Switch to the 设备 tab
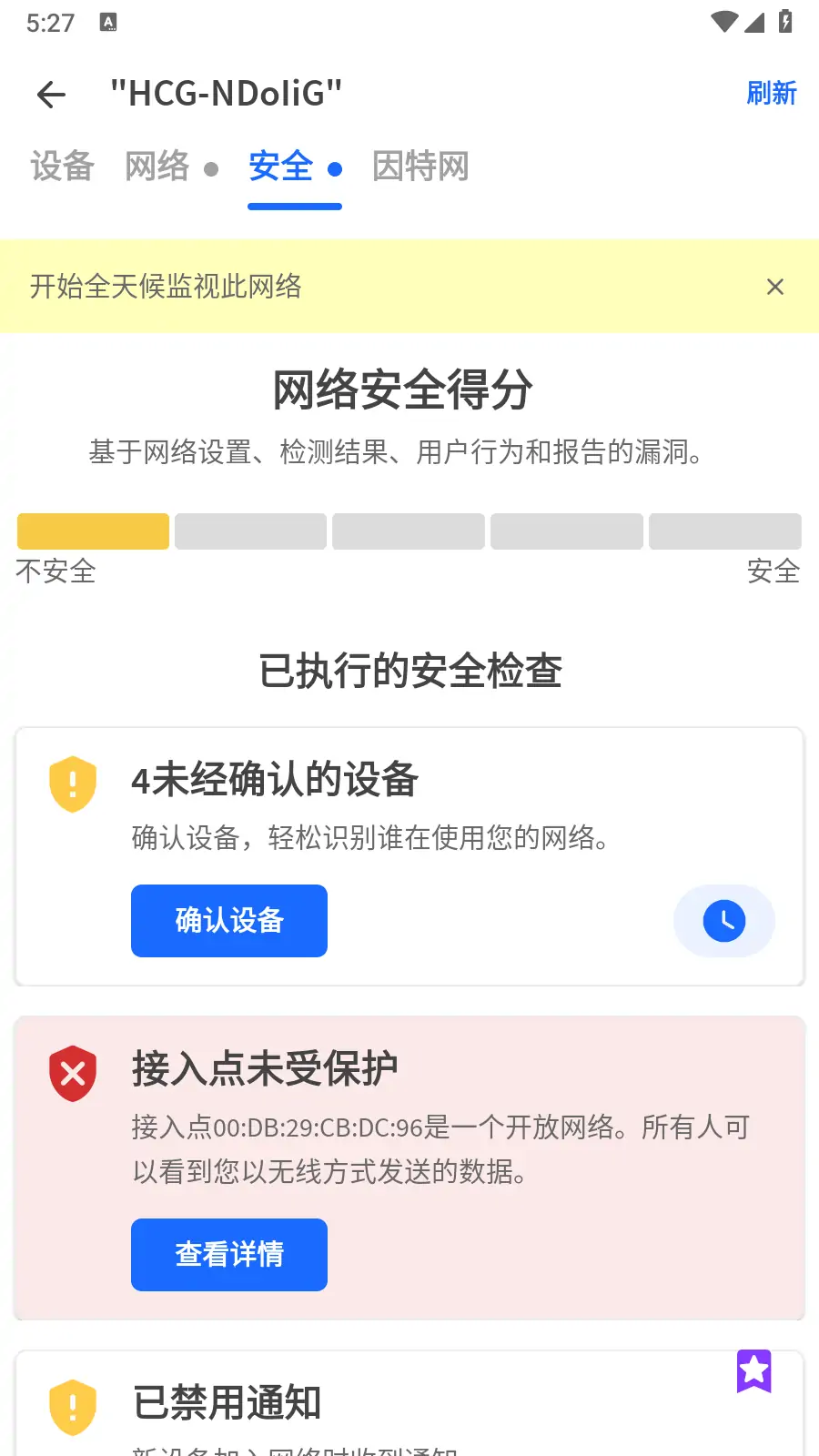The width and height of the screenshot is (819, 1456). coord(61,167)
